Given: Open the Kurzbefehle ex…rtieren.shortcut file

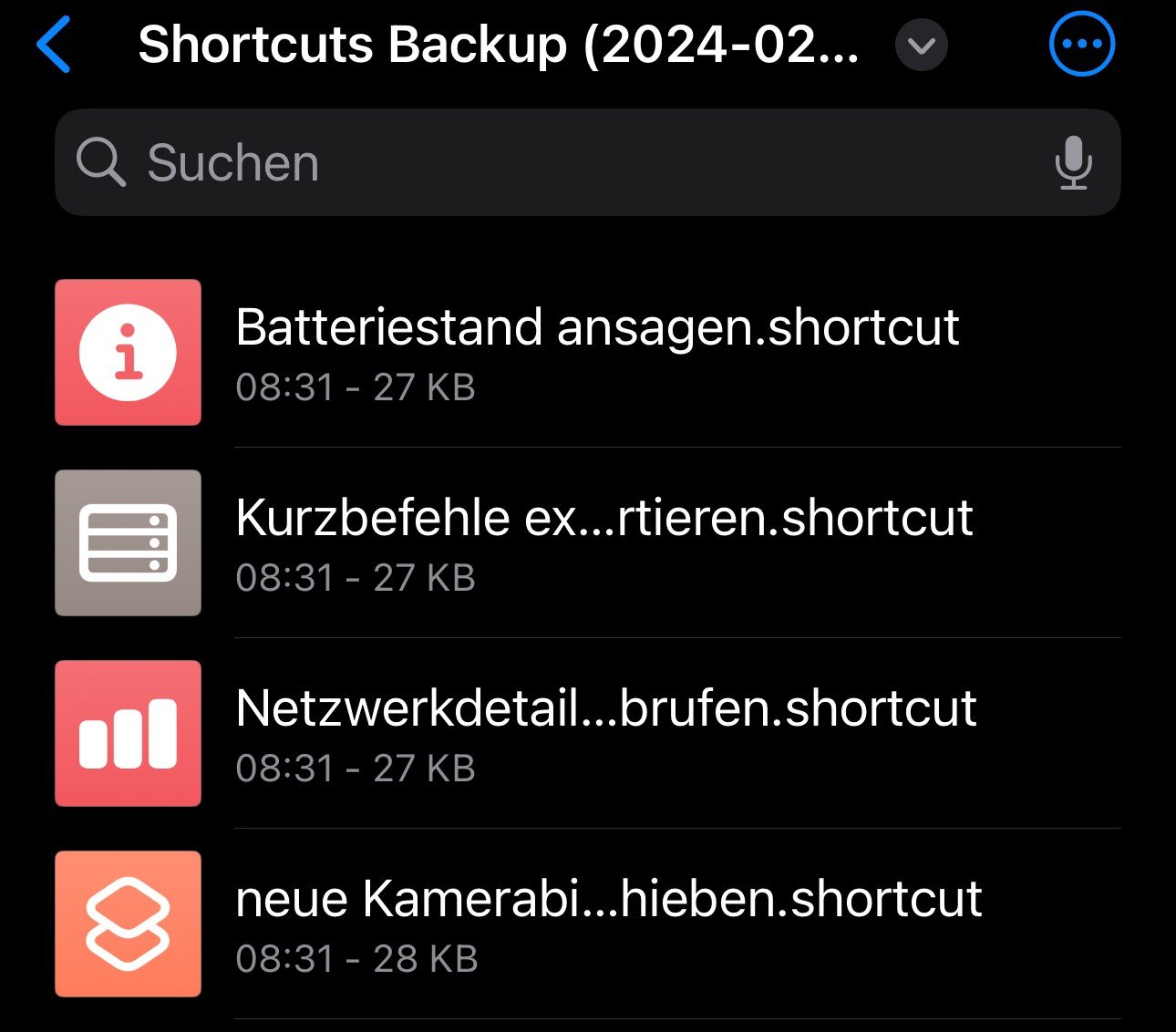Looking at the screenshot, I should click(603, 542).
